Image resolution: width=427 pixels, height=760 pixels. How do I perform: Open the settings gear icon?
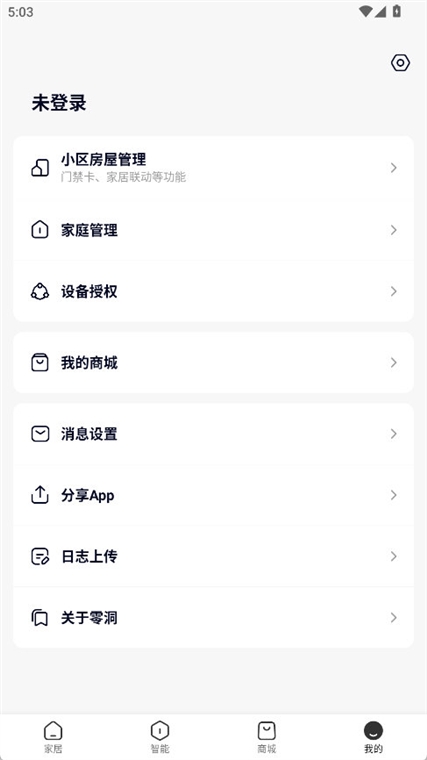(x=400, y=63)
